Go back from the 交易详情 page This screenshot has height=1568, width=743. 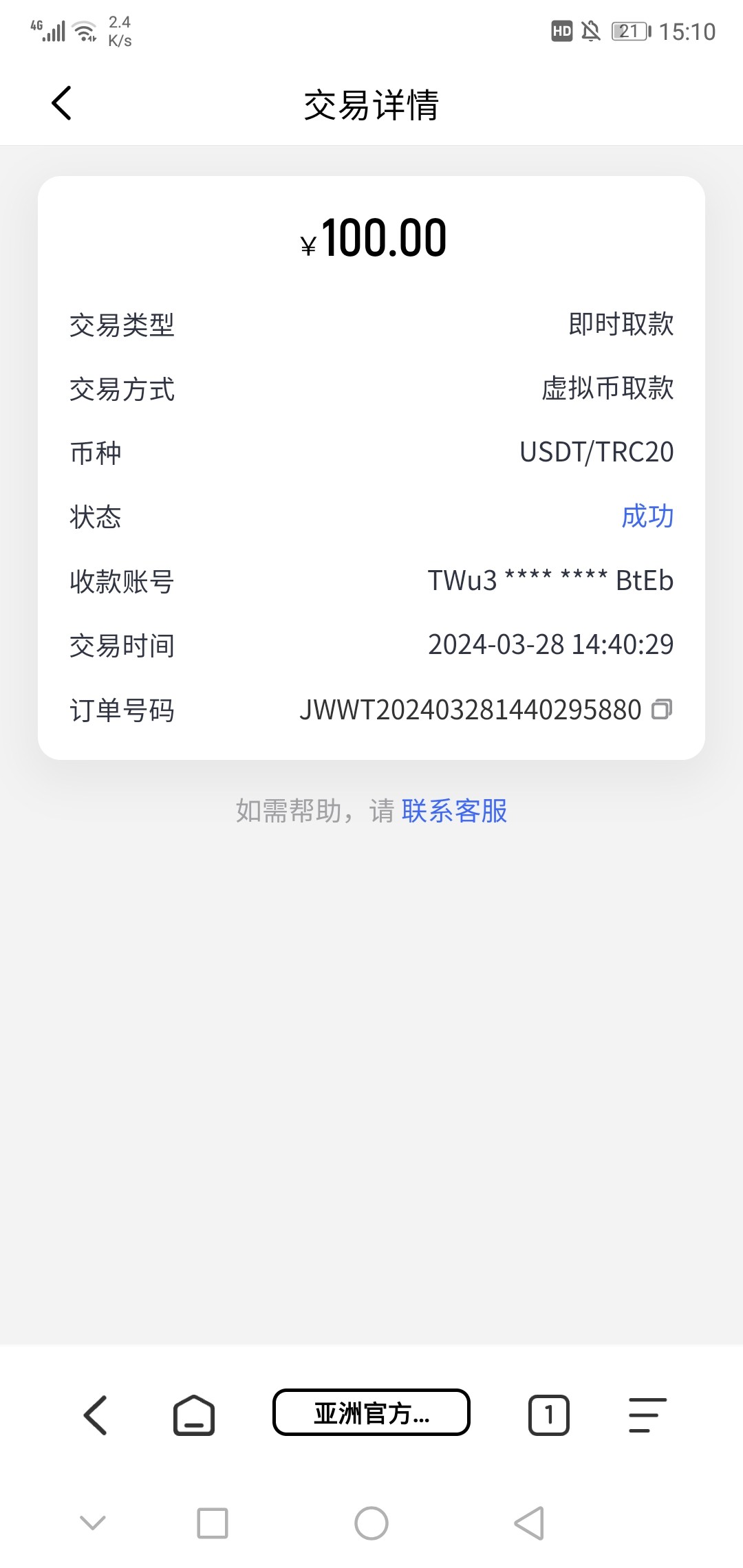(x=62, y=103)
